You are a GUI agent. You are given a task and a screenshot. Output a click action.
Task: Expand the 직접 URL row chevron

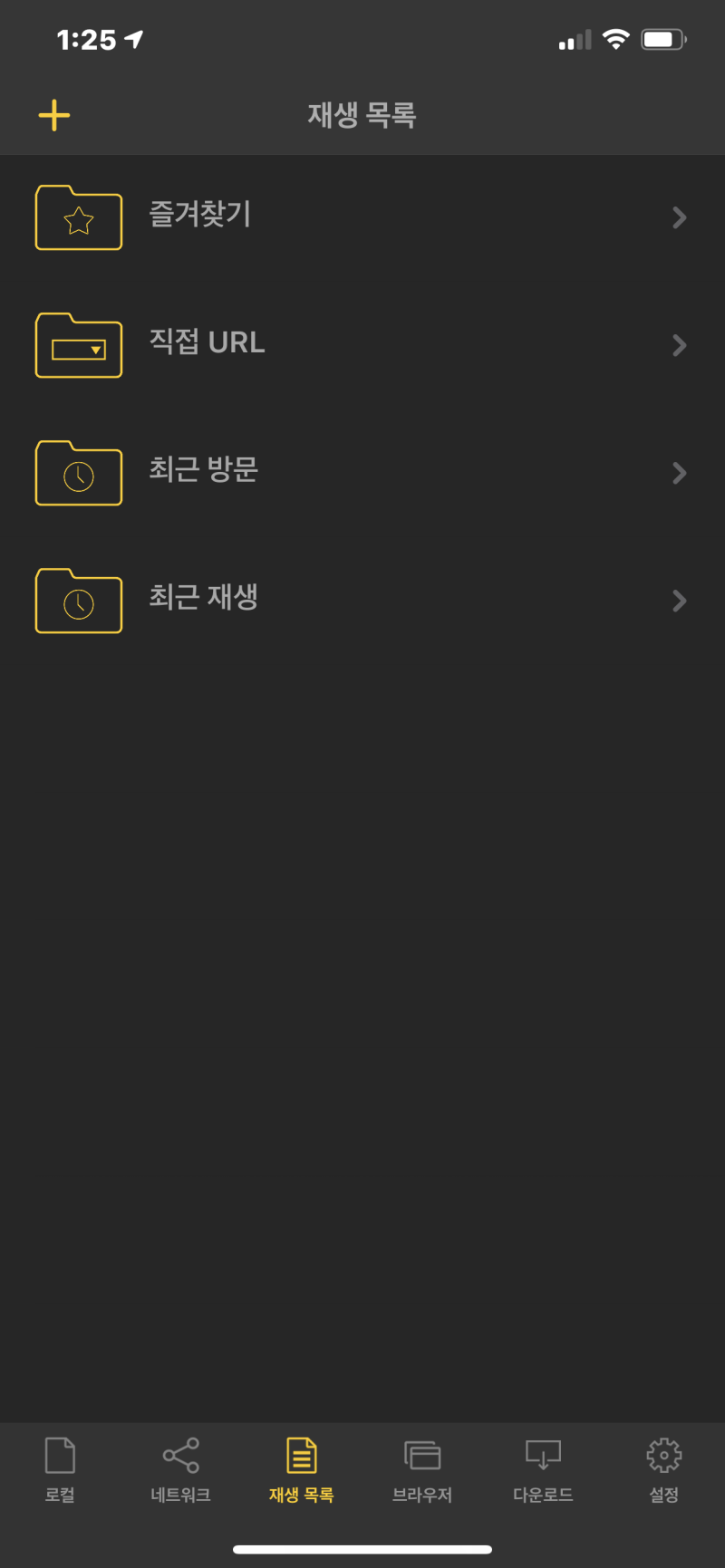pyautogui.click(x=679, y=345)
